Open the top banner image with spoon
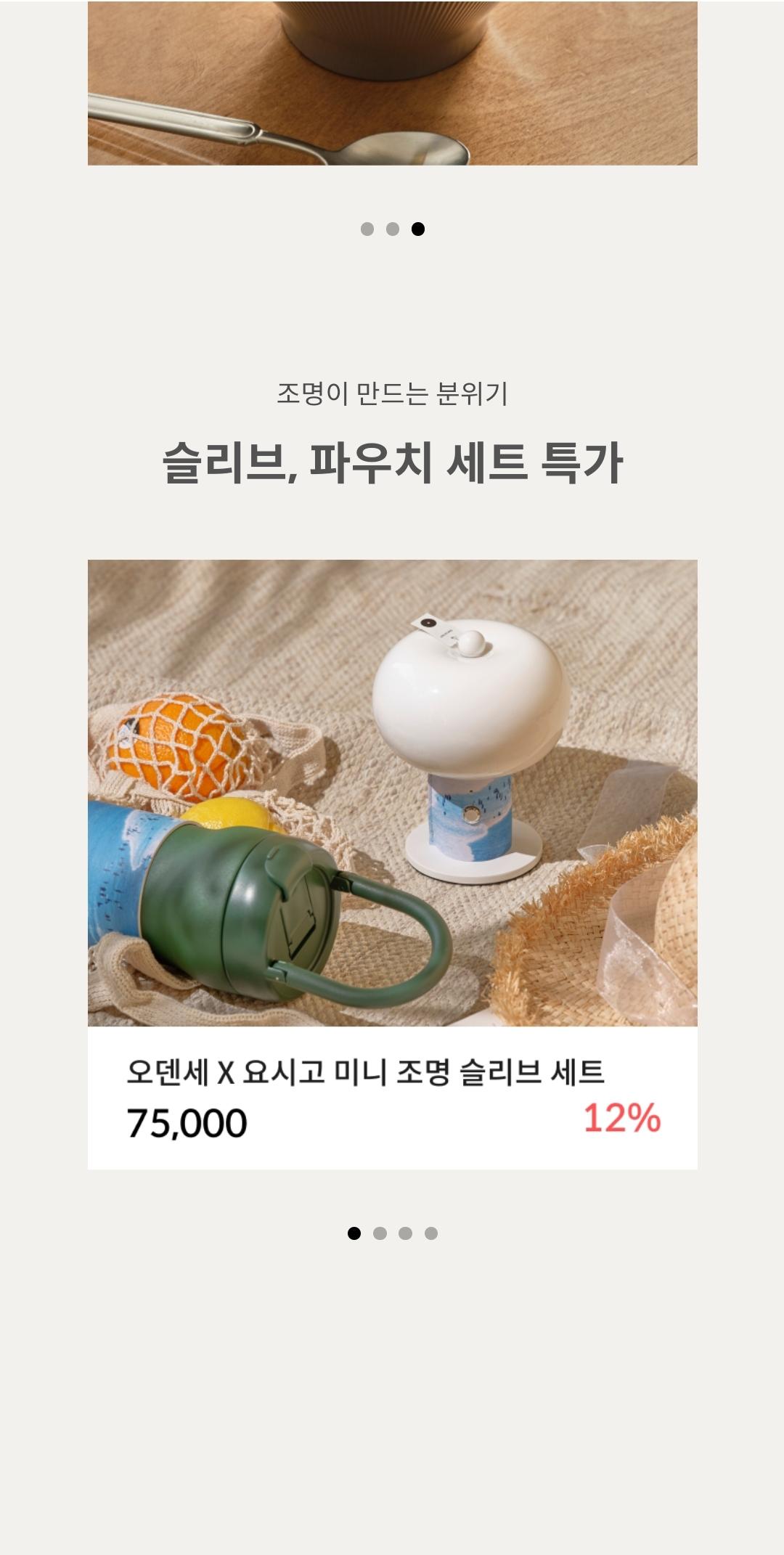784x1555 pixels. pyautogui.click(x=392, y=83)
